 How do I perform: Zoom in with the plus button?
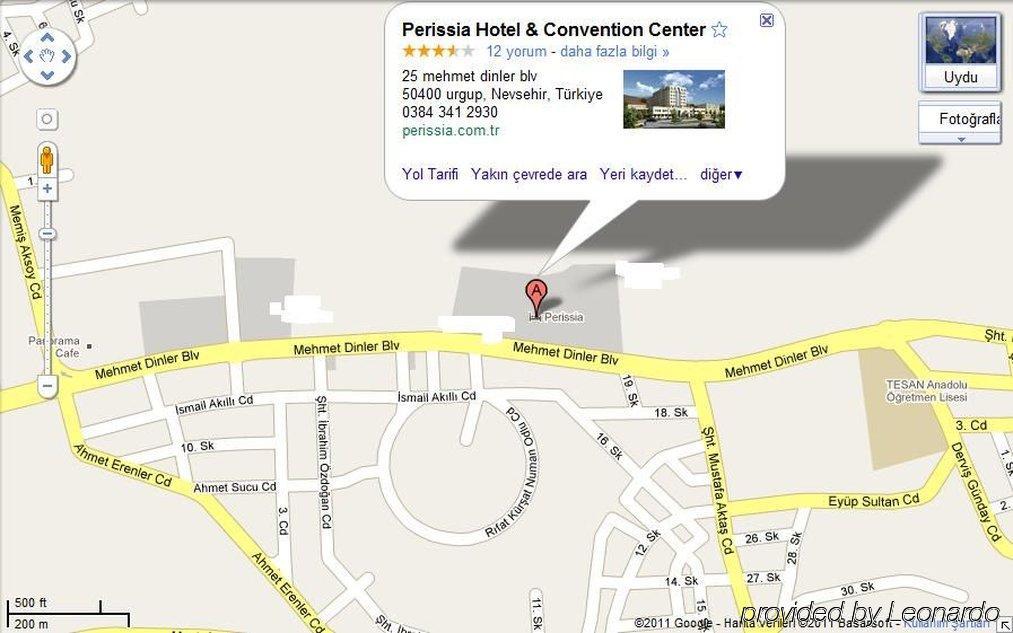click(47, 188)
